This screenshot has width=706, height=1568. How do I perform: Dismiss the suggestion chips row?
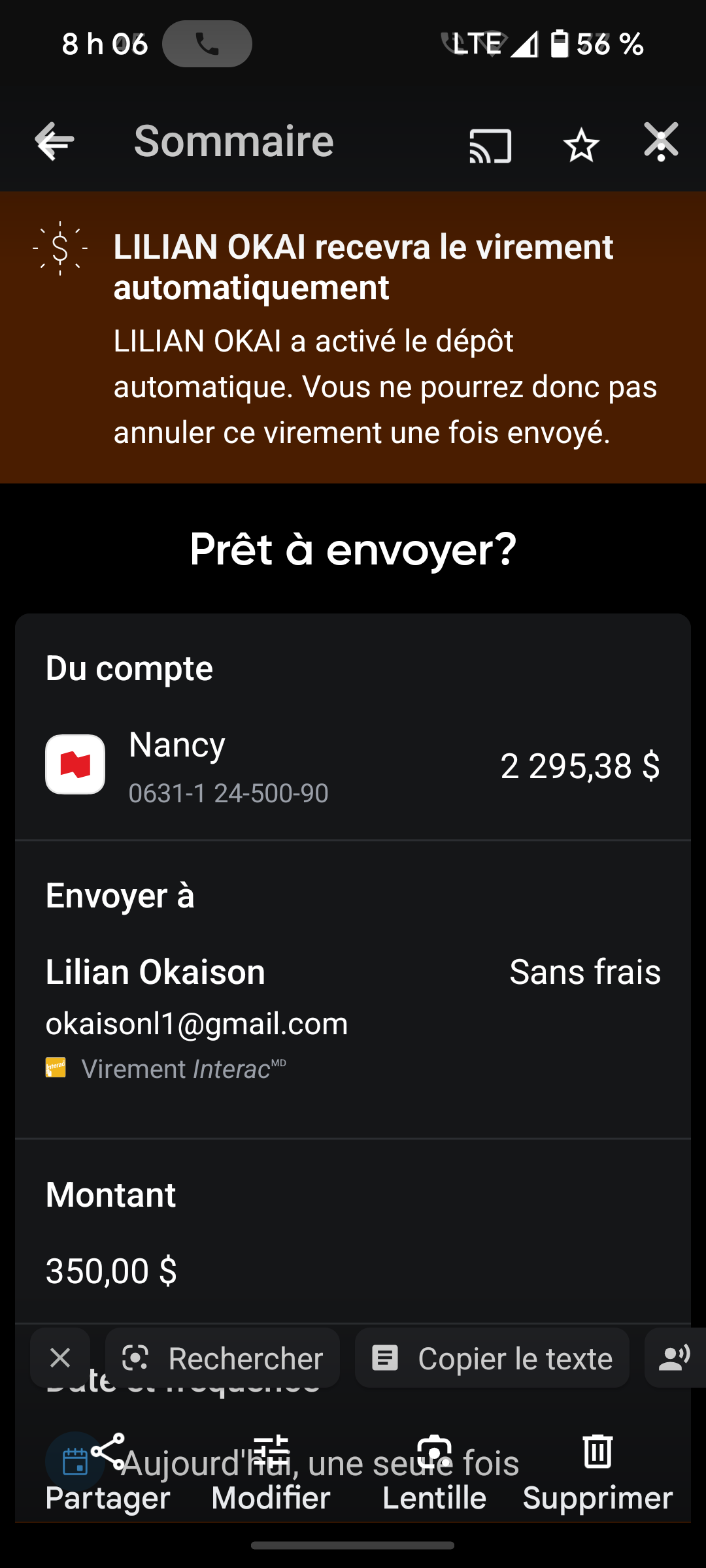pyautogui.click(x=60, y=1358)
